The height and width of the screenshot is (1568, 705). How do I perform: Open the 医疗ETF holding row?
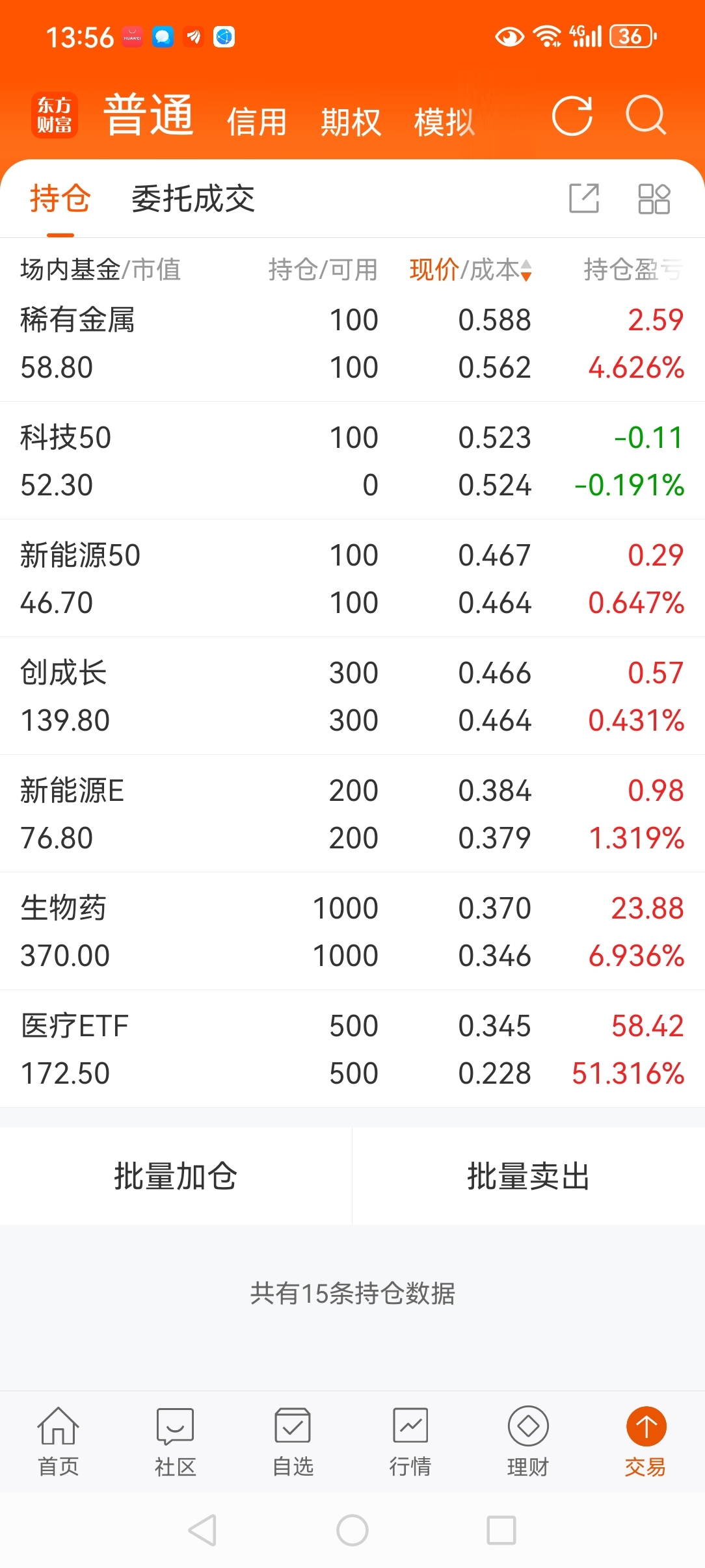pyautogui.click(x=352, y=1049)
